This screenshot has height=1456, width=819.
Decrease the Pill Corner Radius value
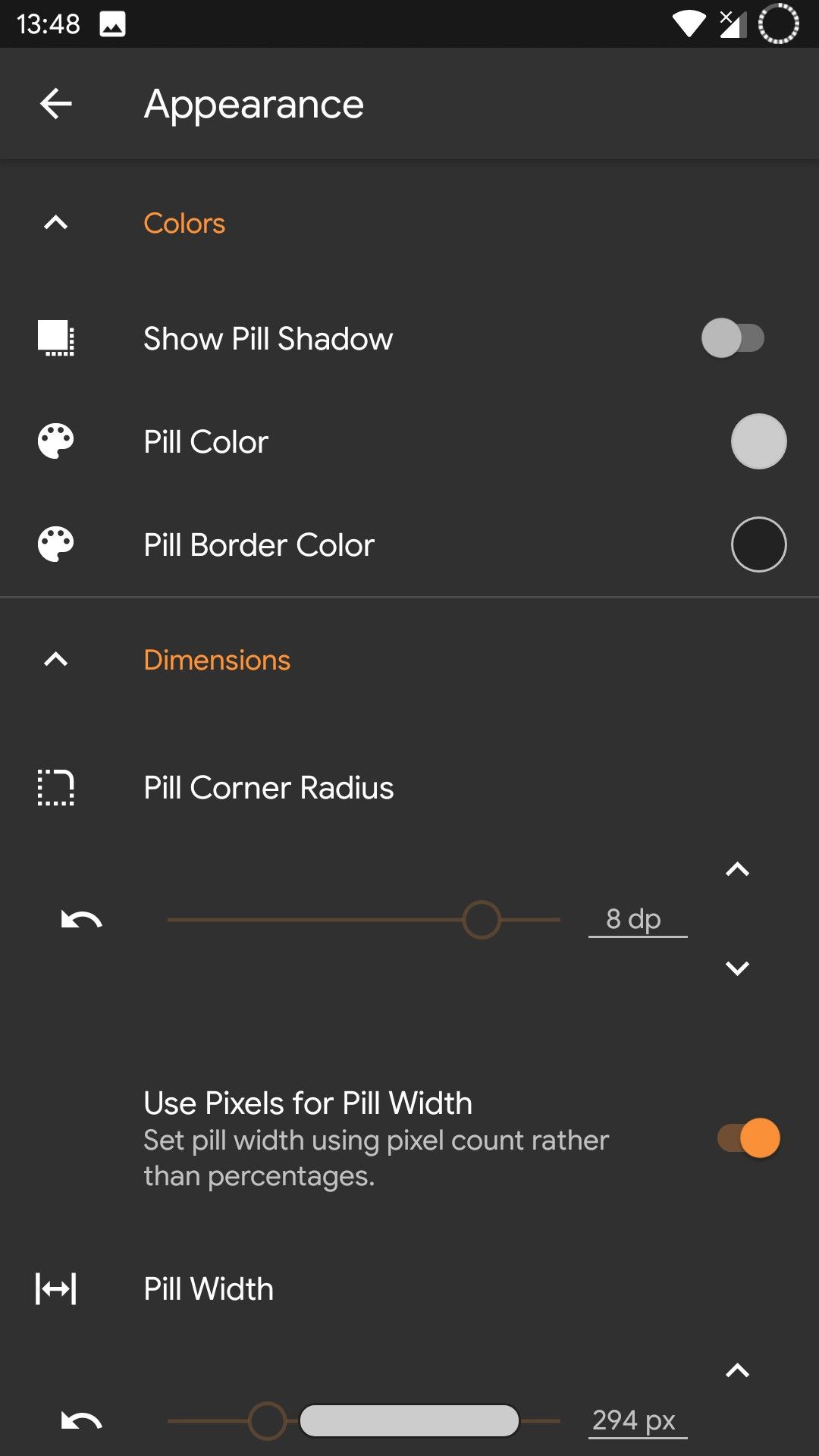[737, 968]
